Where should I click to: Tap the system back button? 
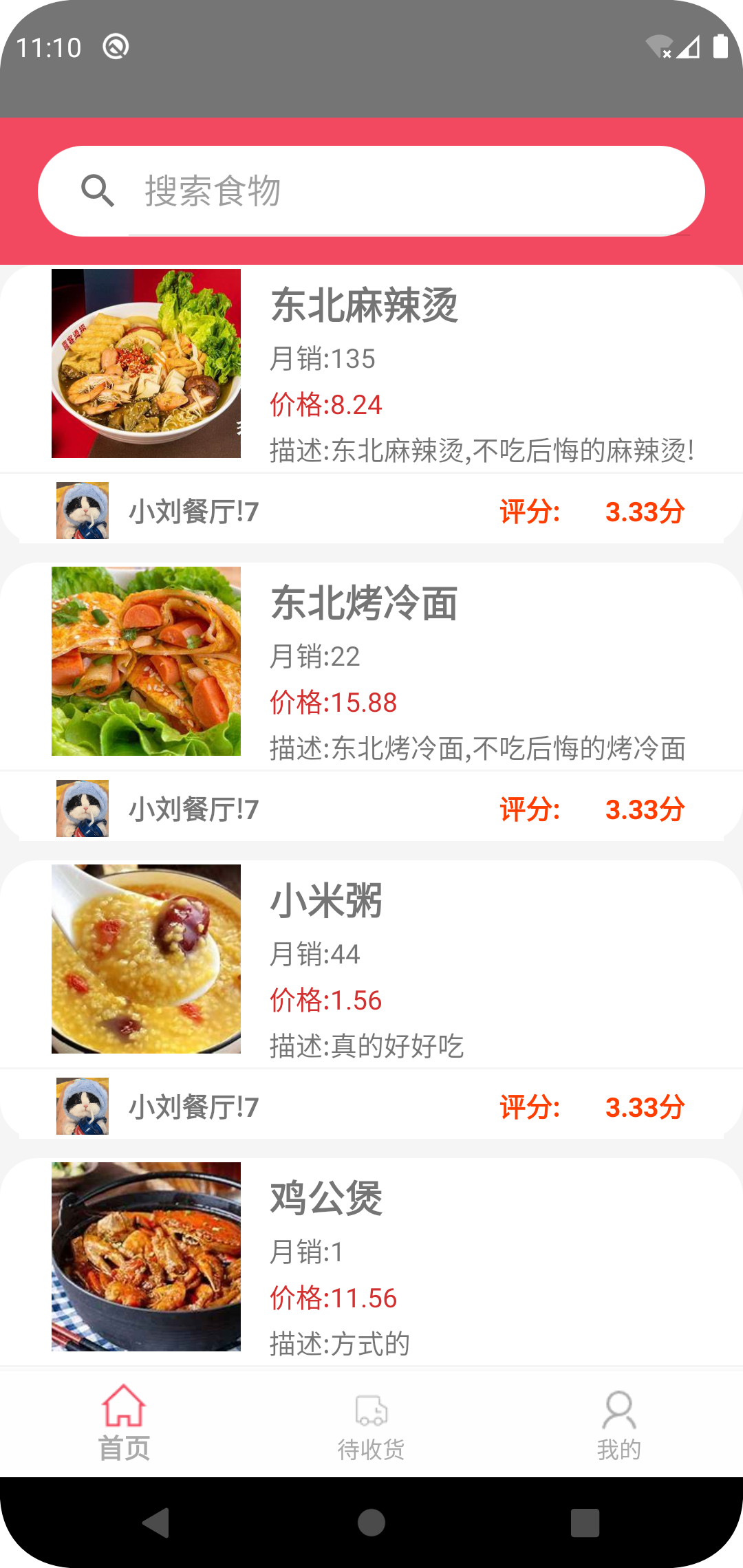pos(156,1523)
